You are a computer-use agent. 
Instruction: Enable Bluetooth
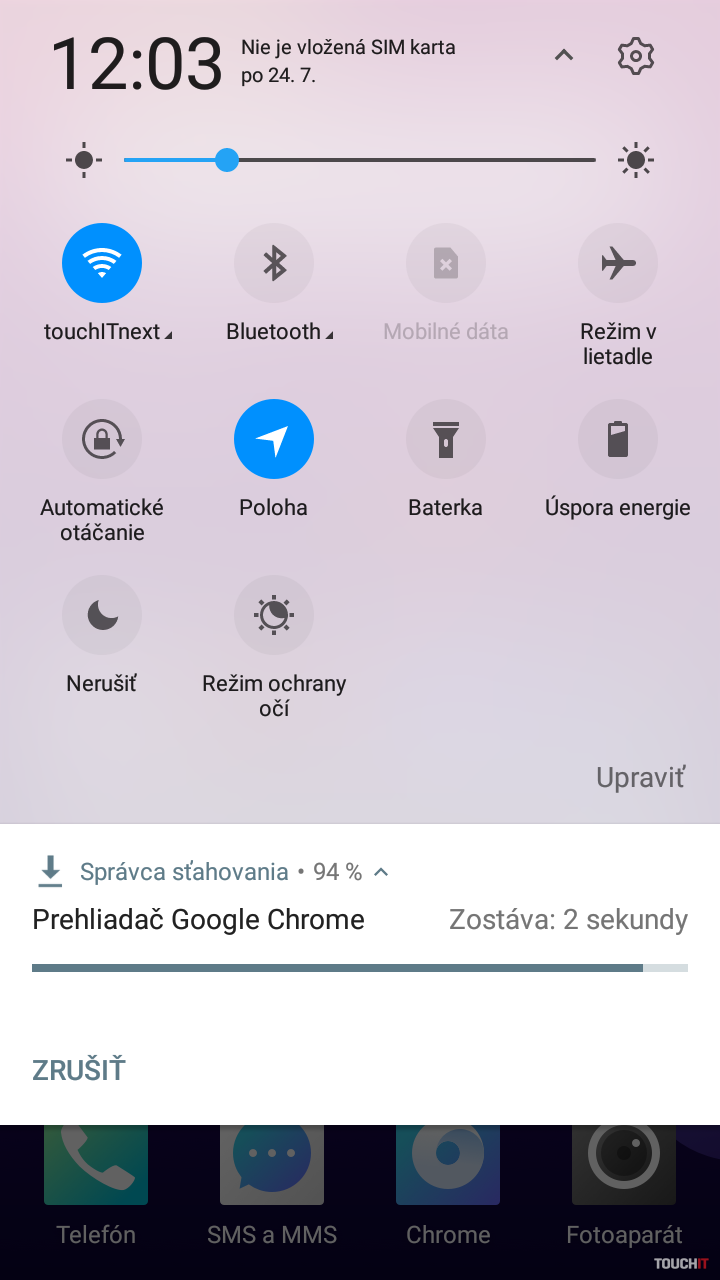(274, 263)
